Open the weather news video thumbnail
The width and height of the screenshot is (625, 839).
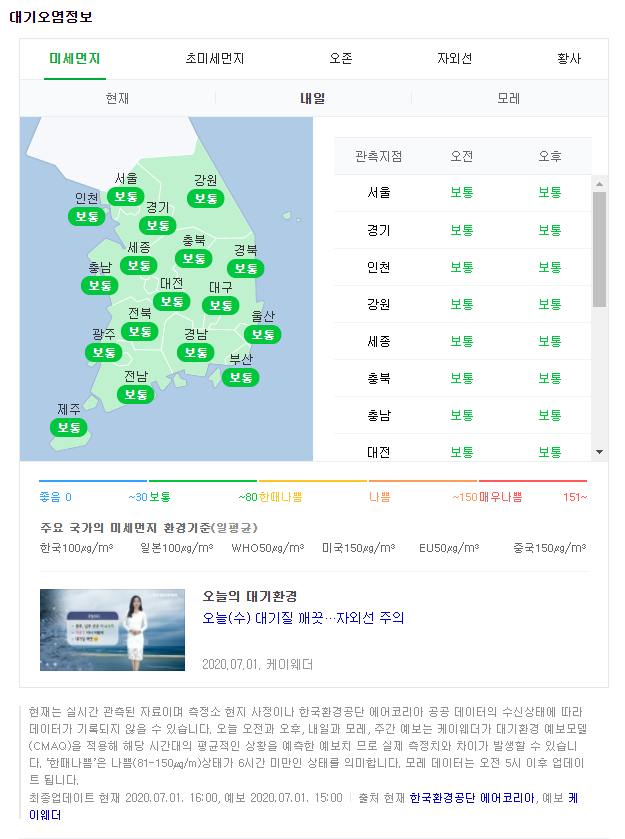click(x=112, y=630)
